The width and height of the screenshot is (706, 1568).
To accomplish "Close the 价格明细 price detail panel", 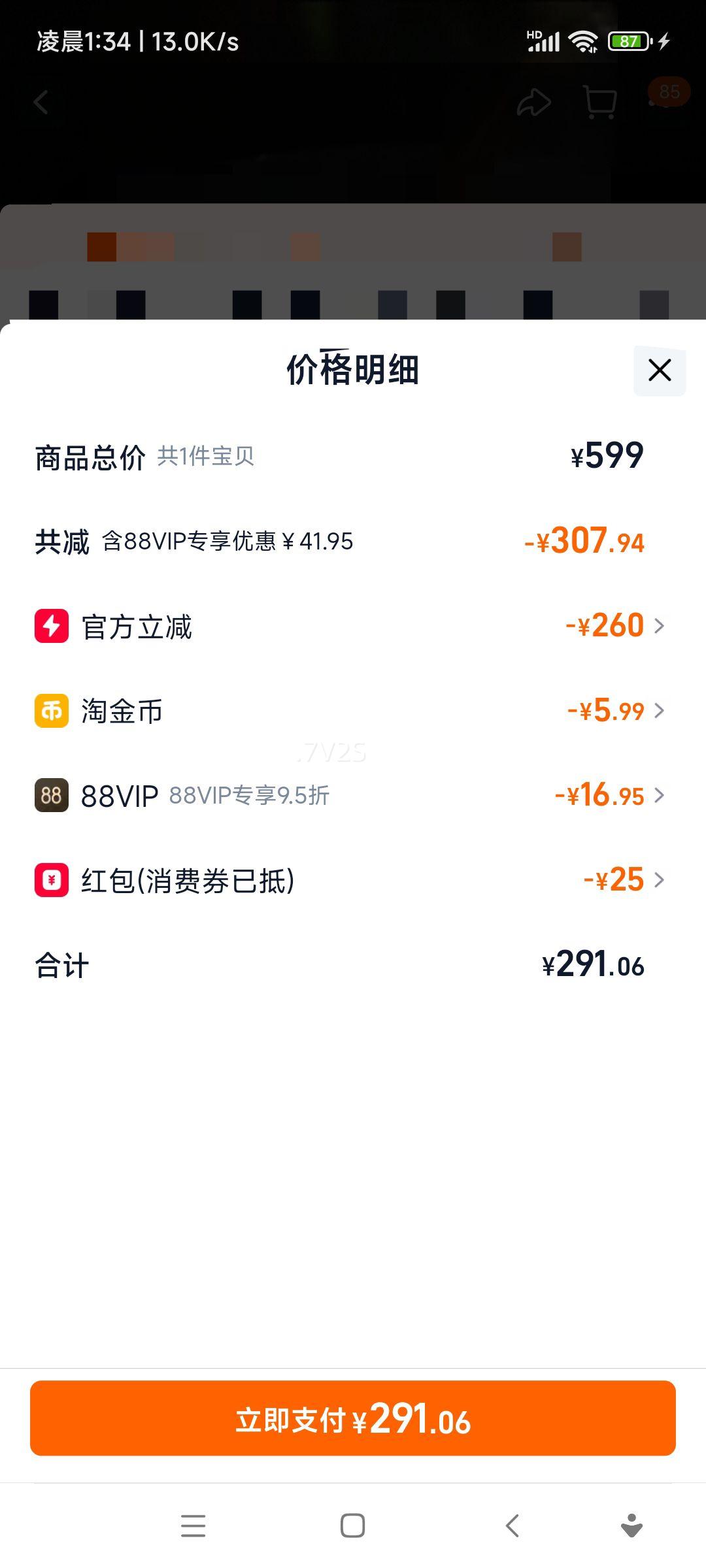I will [x=658, y=370].
